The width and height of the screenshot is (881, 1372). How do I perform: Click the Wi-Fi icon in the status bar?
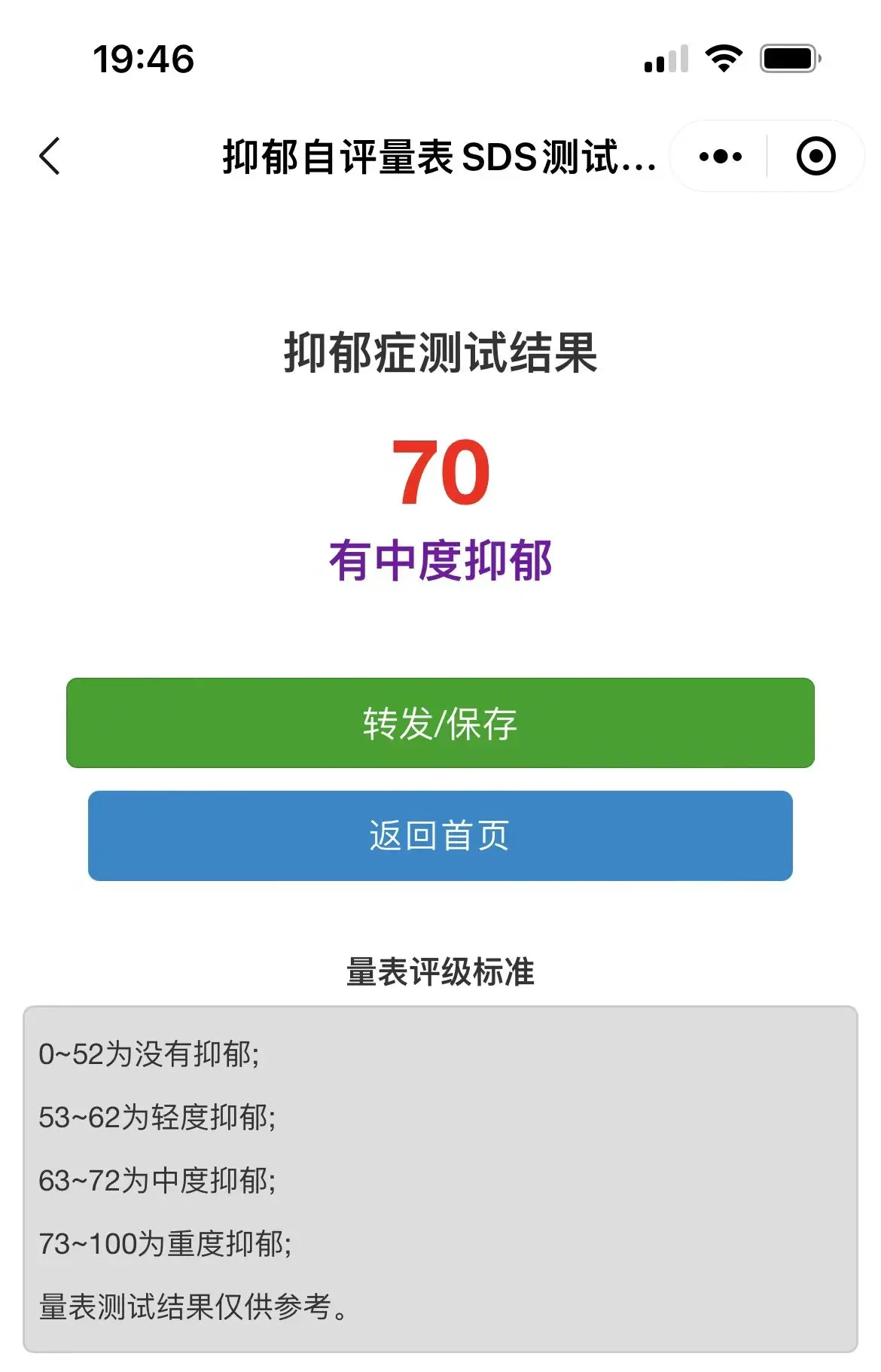tap(724, 59)
